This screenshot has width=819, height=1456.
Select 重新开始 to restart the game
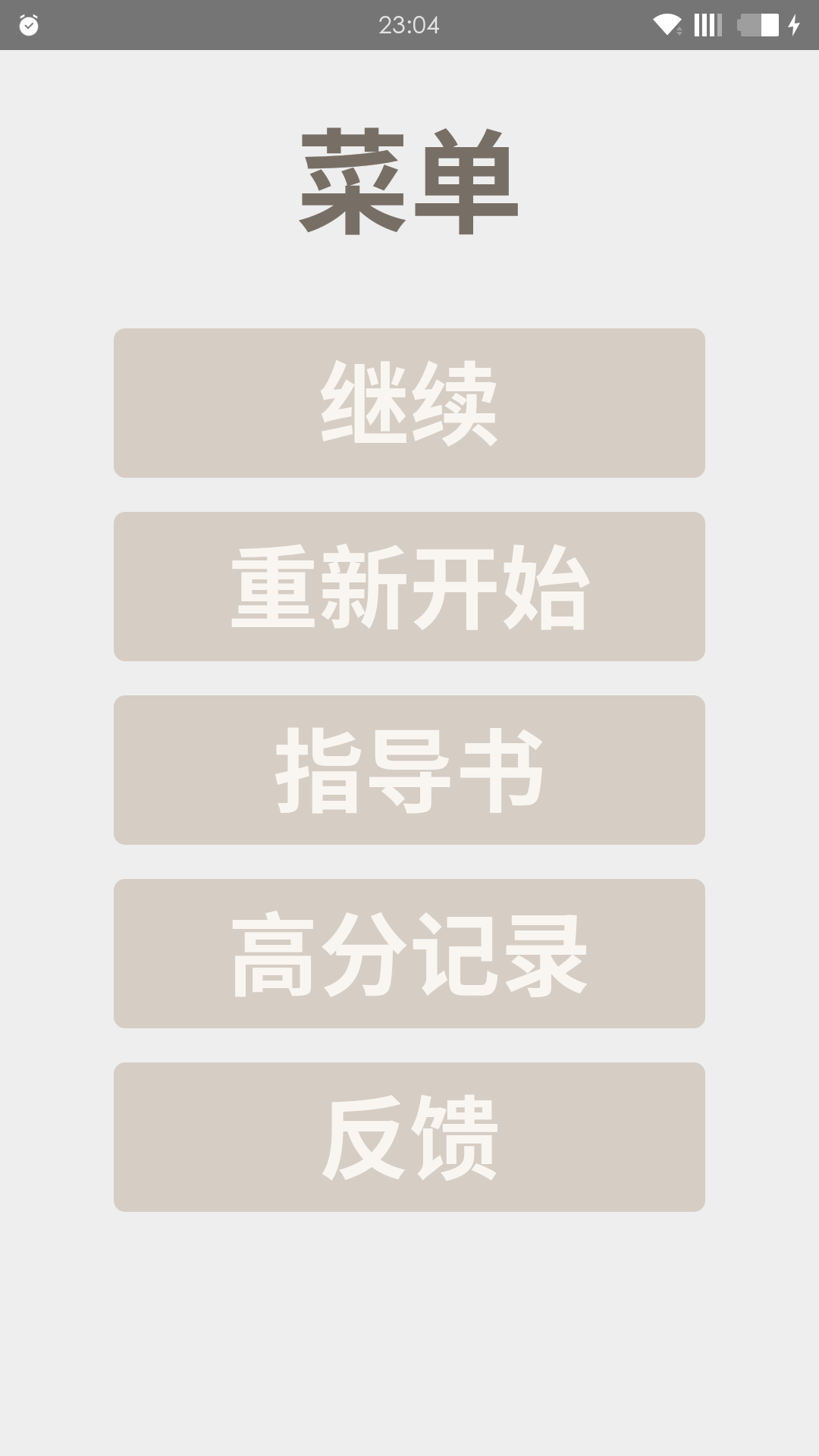coord(409,586)
